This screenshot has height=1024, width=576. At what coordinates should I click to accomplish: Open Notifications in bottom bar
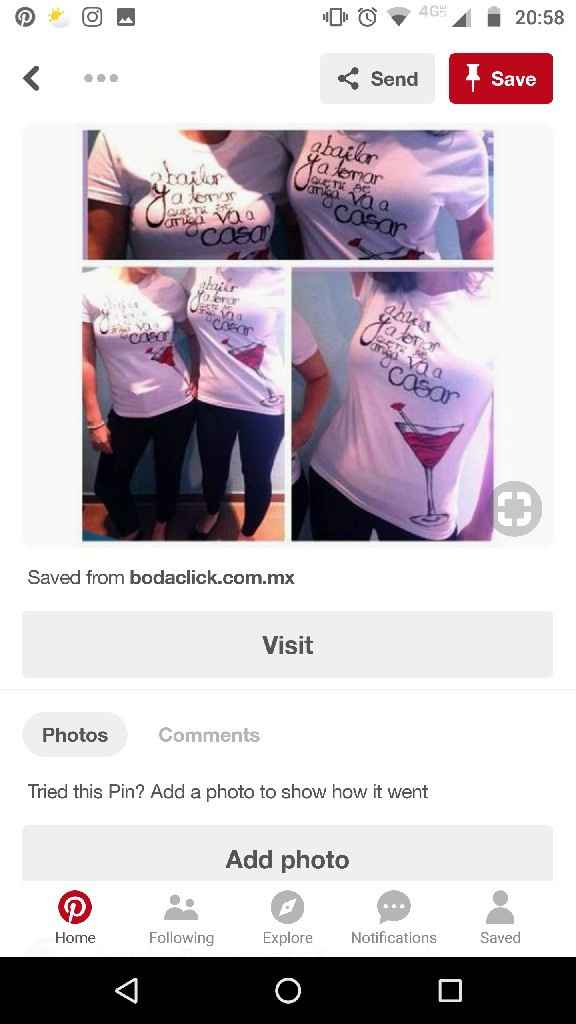[x=394, y=918]
